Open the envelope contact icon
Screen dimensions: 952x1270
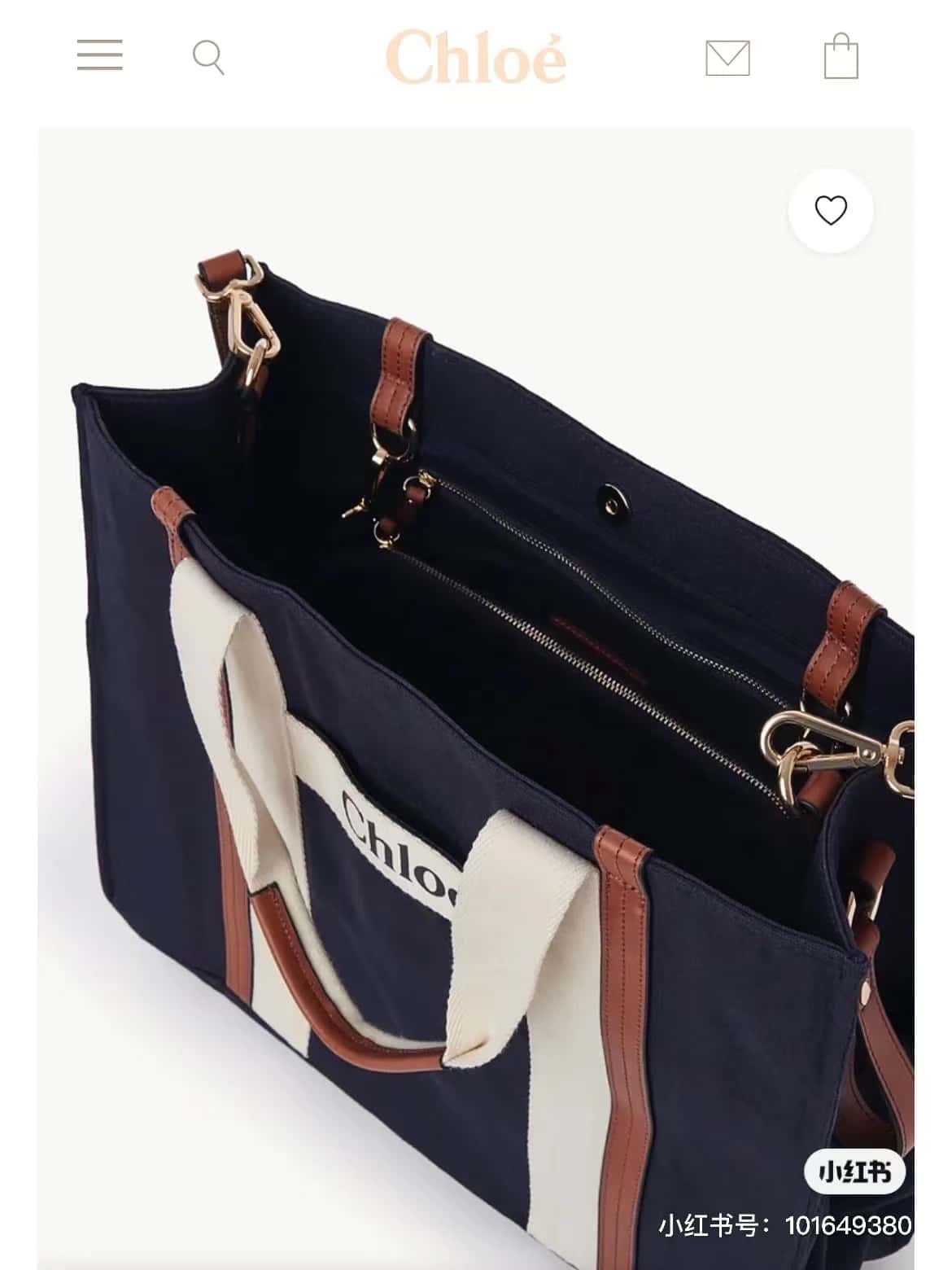tap(727, 59)
